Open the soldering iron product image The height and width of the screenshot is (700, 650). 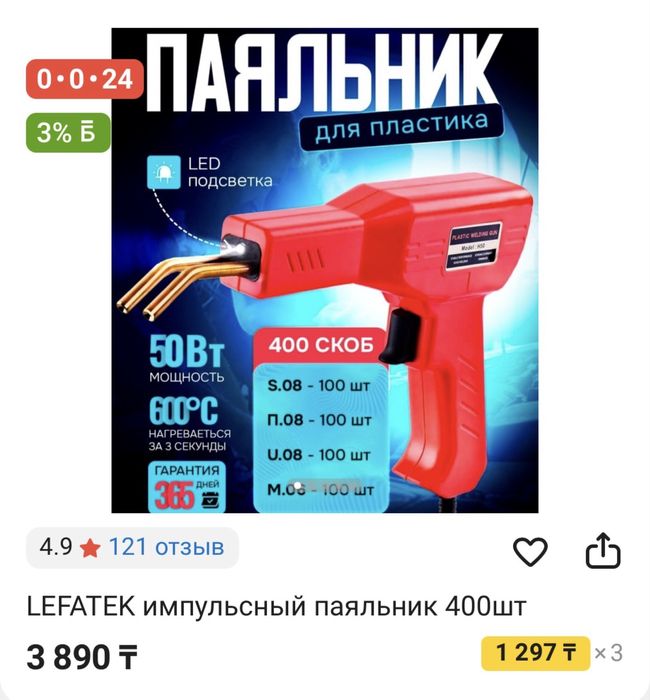coord(325,270)
